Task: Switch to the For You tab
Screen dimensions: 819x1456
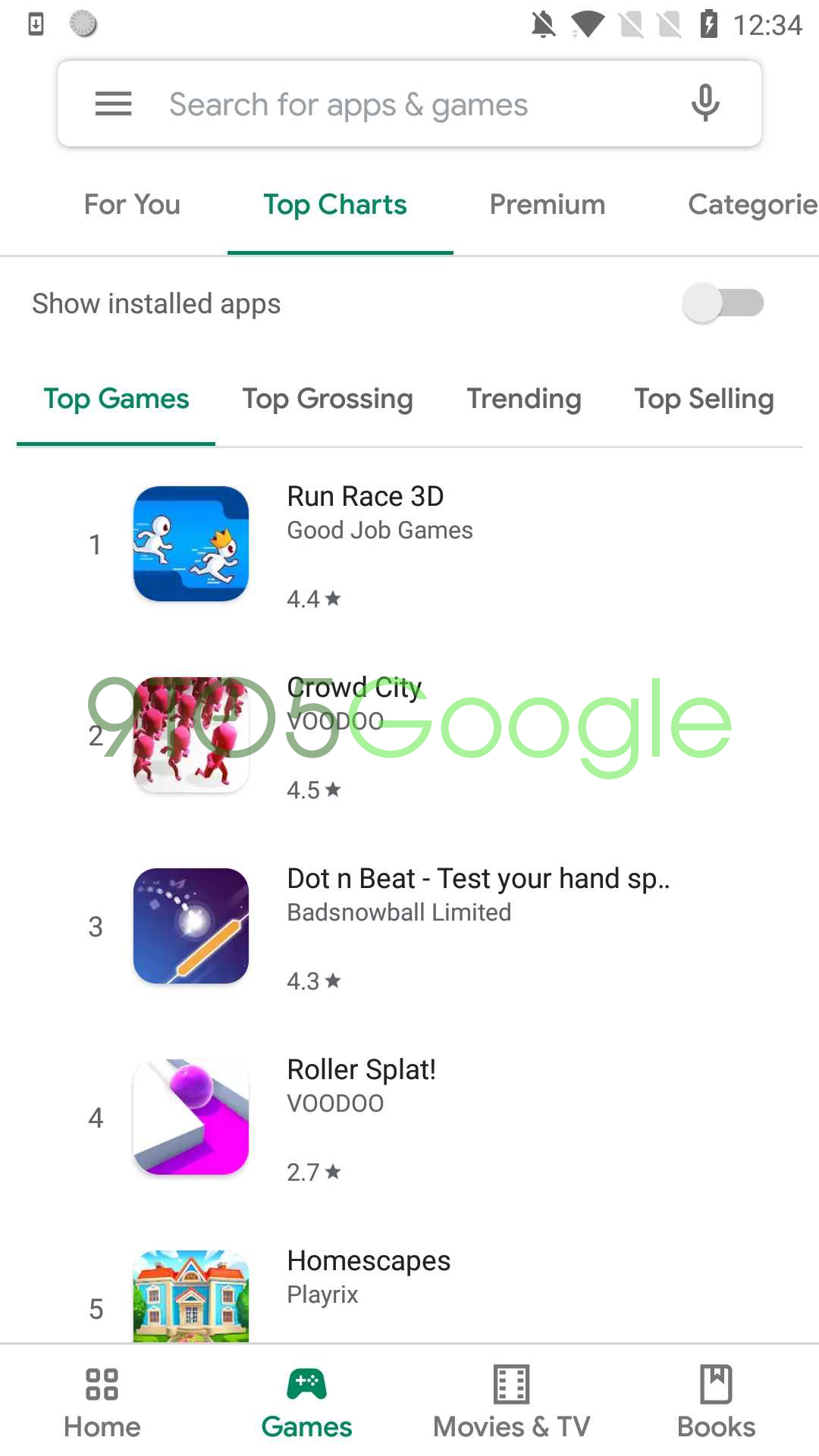Action: tap(133, 205)
